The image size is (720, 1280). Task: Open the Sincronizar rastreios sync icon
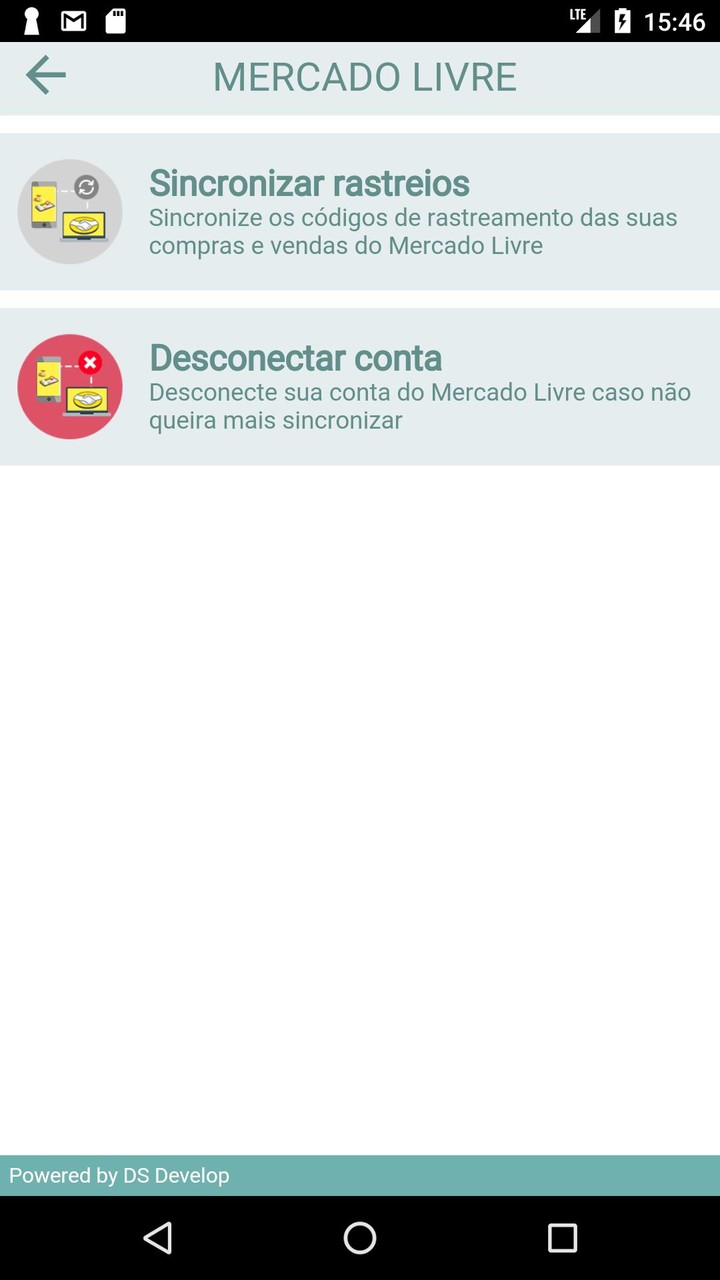tap(69, 210)
